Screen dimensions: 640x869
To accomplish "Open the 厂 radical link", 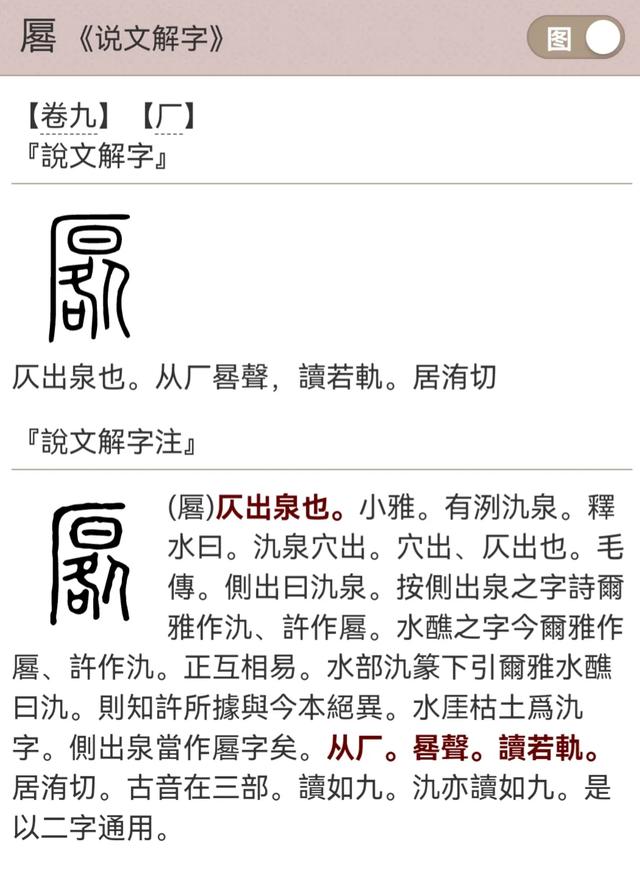I will [x=168, y=118].
